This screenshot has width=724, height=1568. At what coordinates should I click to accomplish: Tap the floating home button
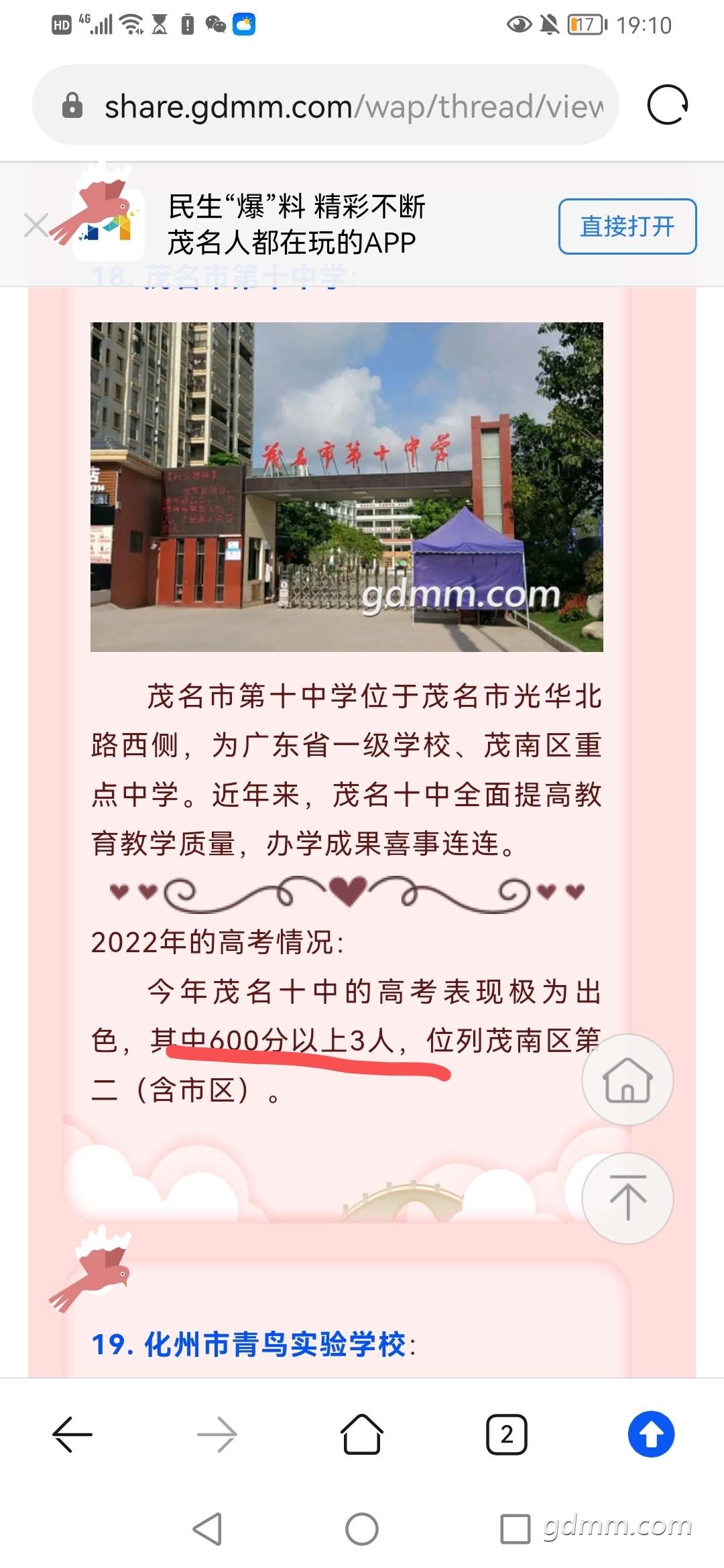pos(627,1080)
